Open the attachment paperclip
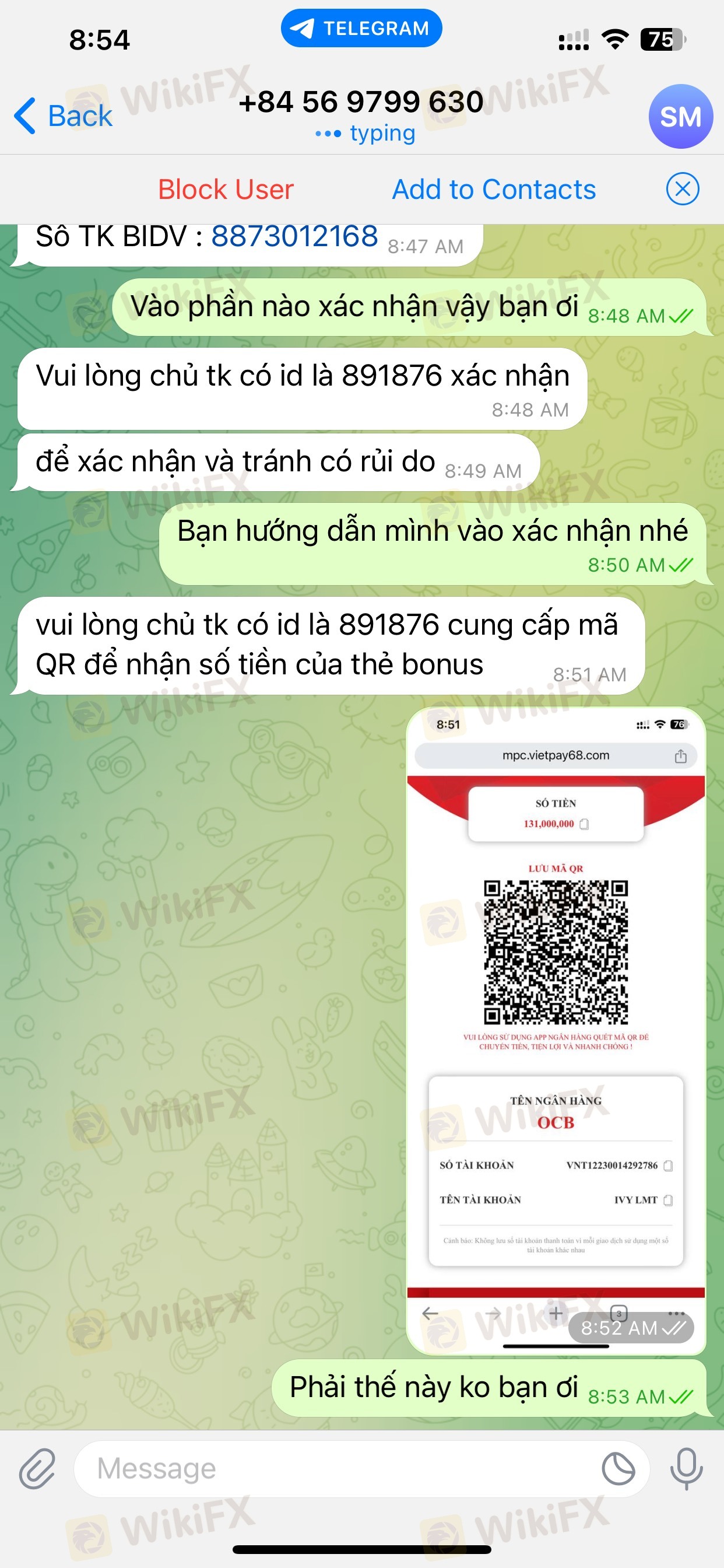The height and width of the screenshot is (1568, 724). point(38,1468)
